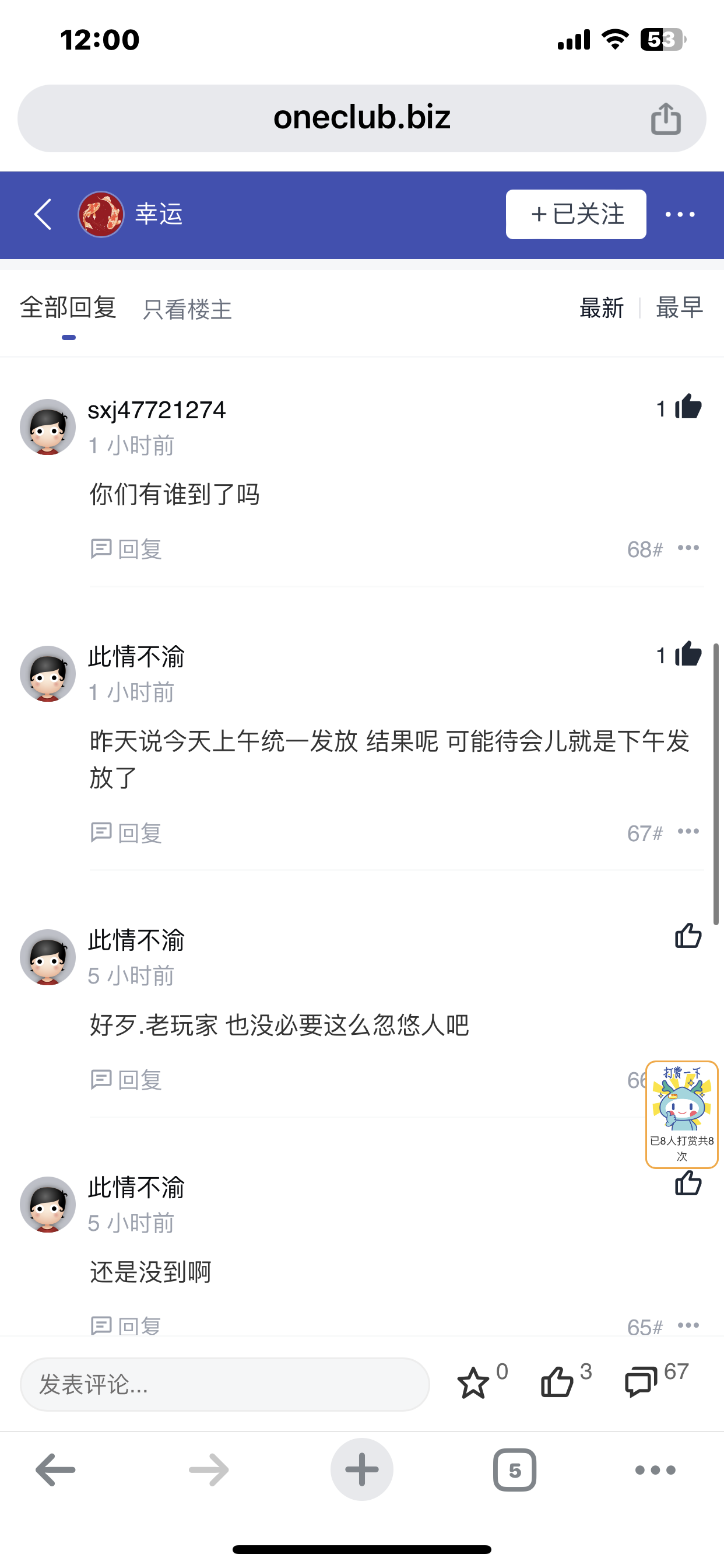Like the comment 好歹.老玩家 也没必要这么忽悠人吧
The width and height of the screenshot is (724, 1568).
(687, 936)
